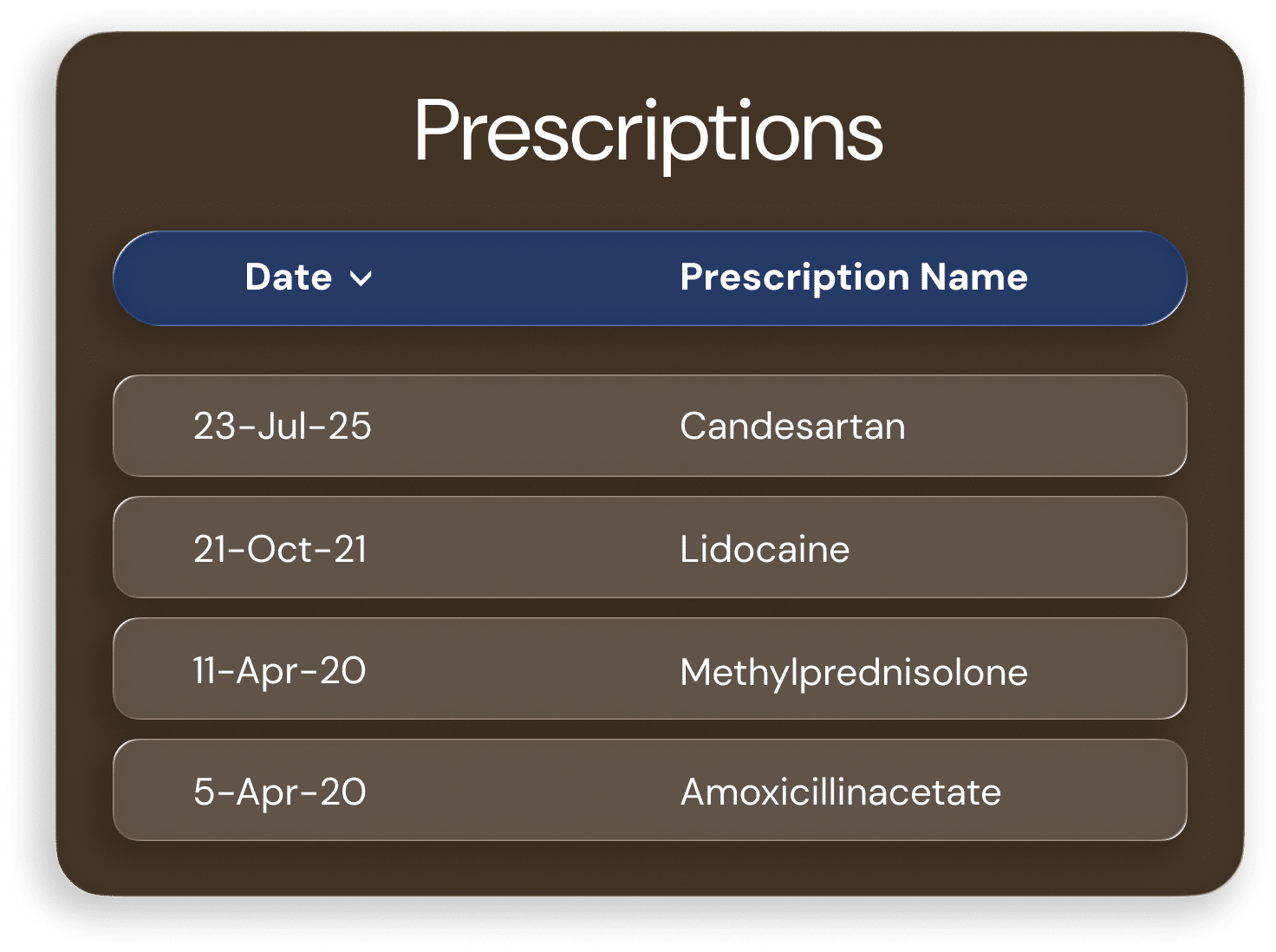Open the Candesartan prescription row
The width and height of the screenshot is (1276, 952).
649,426
